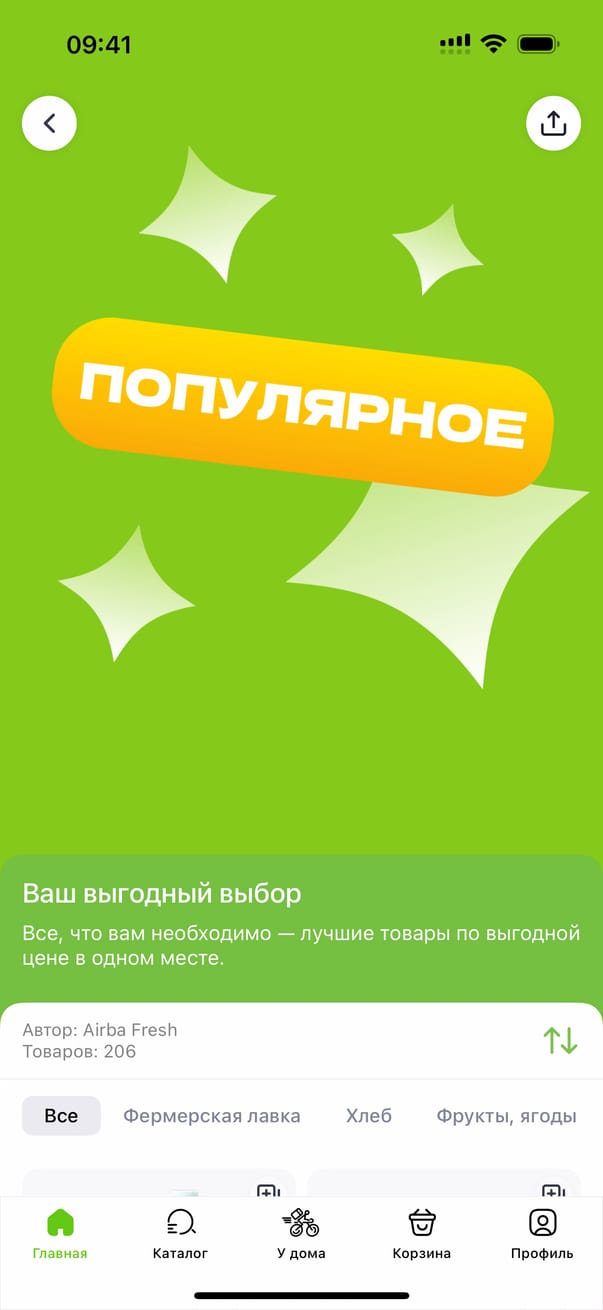Open the Профиль tab
Viewport: 603px width, 1310px height.
(x=542, y=1234)
